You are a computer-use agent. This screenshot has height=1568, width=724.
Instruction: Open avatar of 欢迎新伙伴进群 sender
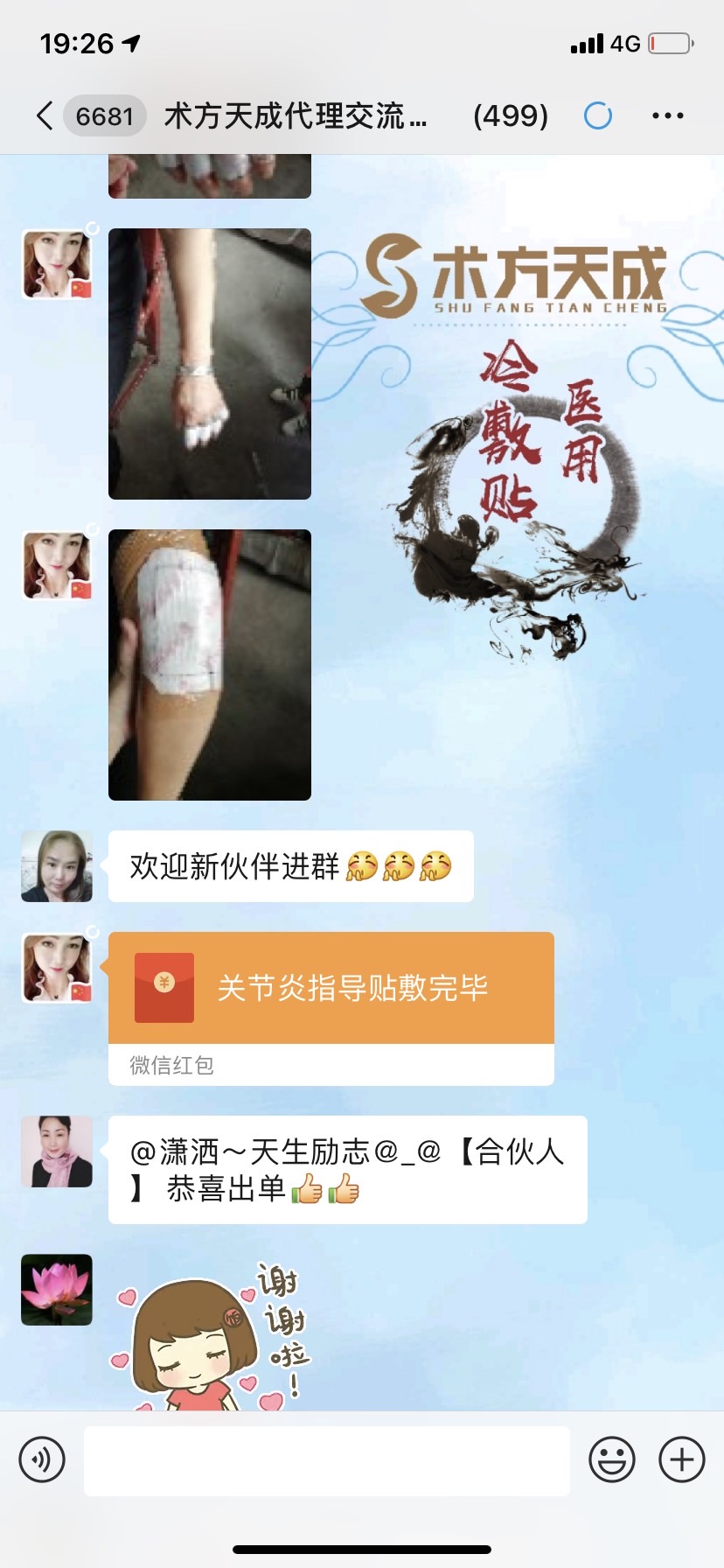click(57, 866)
